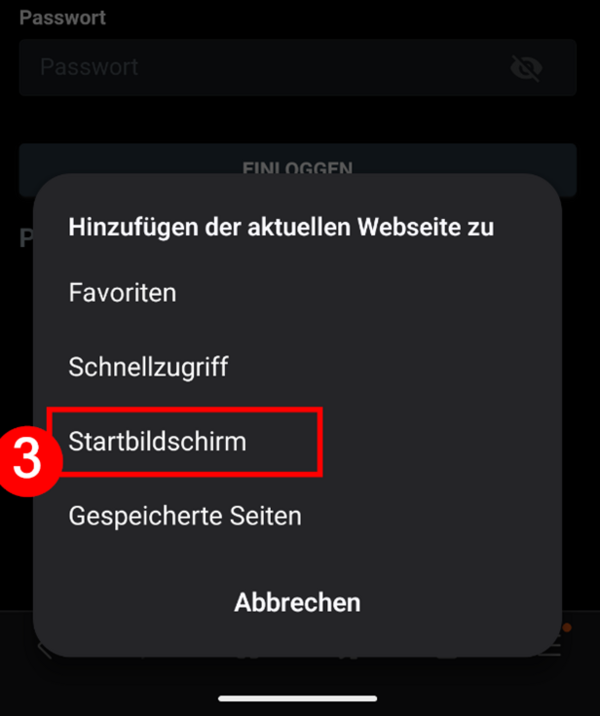The image size is (600, 716).
Task: Choose Startbildschirm to add the shortcut
Action: click(158, 441)
